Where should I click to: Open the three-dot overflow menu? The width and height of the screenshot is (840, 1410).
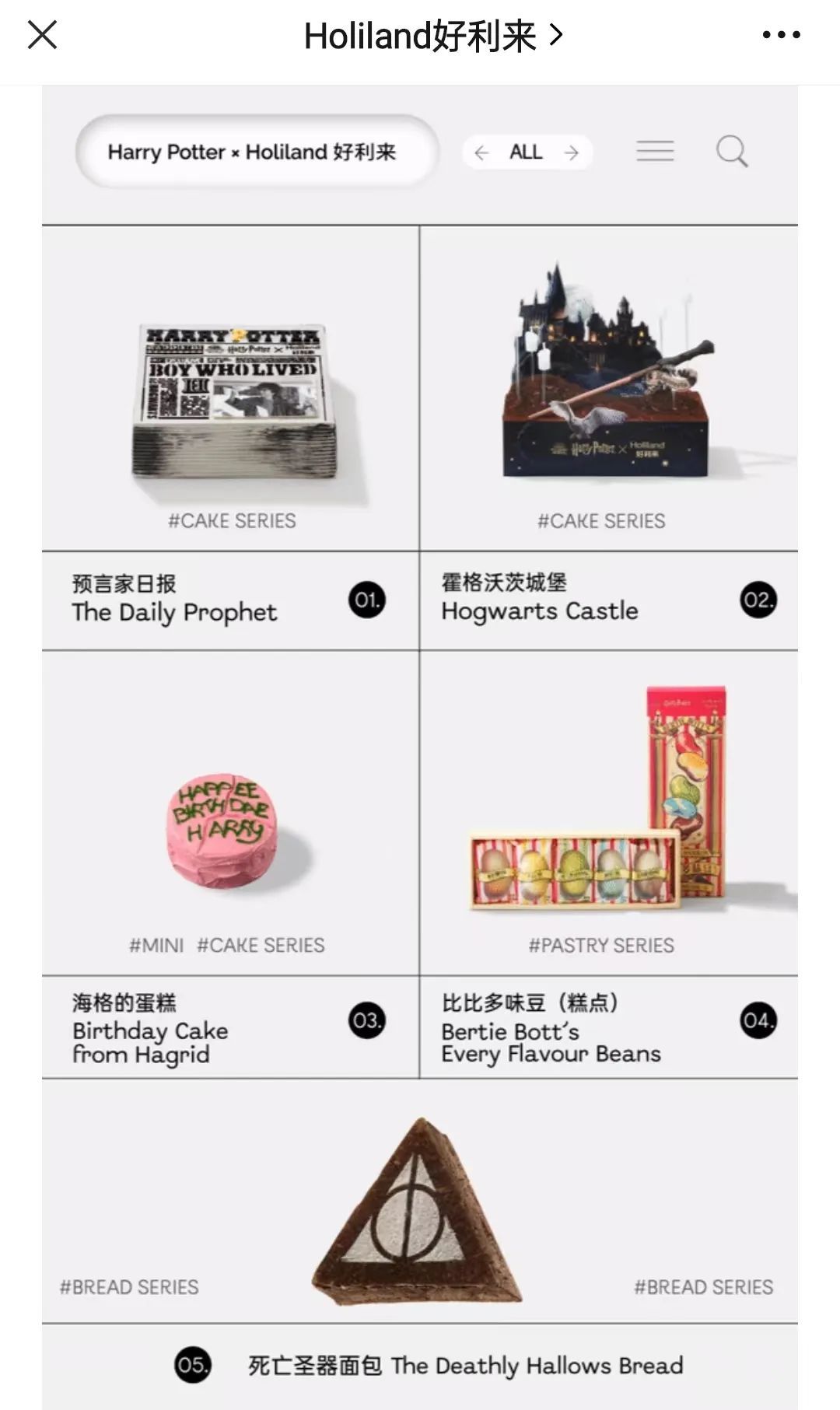(x=781, y=35)
